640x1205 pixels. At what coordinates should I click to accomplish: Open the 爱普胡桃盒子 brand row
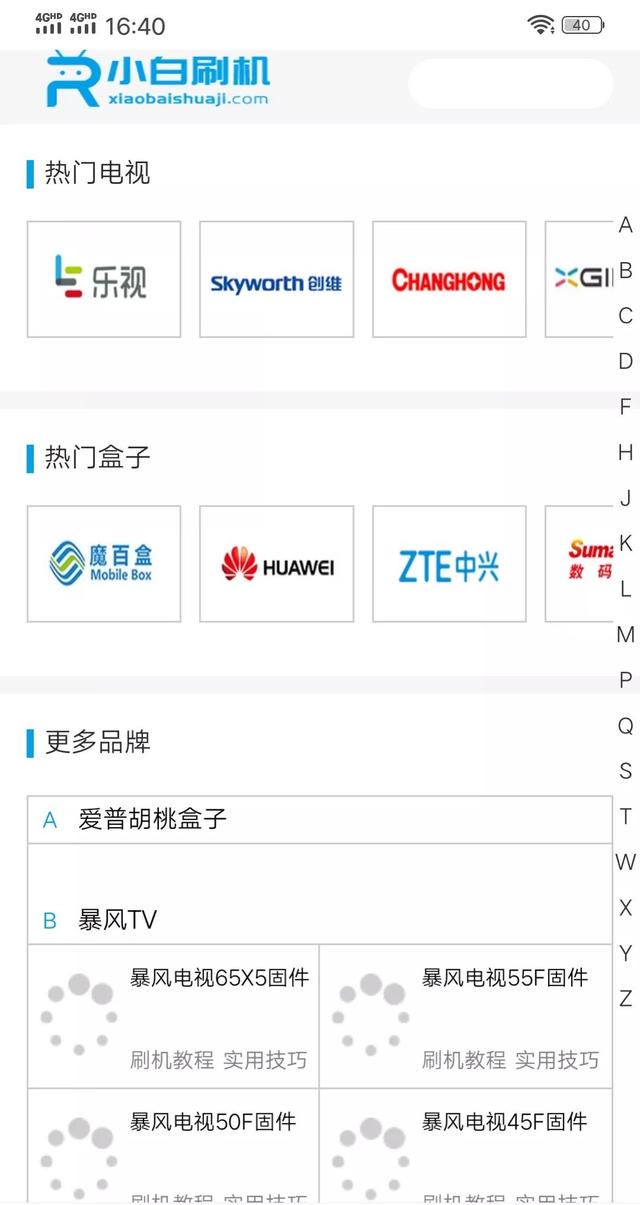click(320, 820)
